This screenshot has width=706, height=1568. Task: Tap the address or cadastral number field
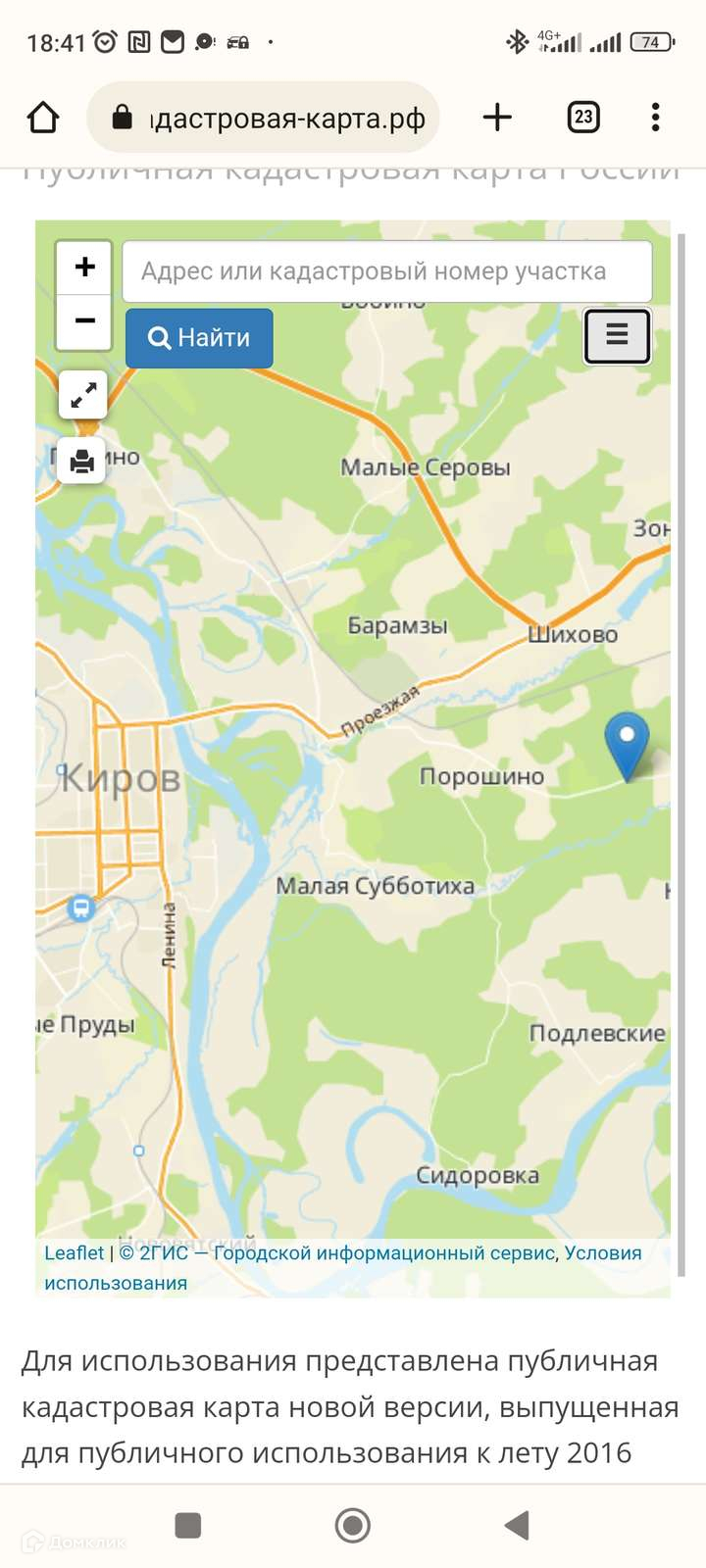pos(387,271)
